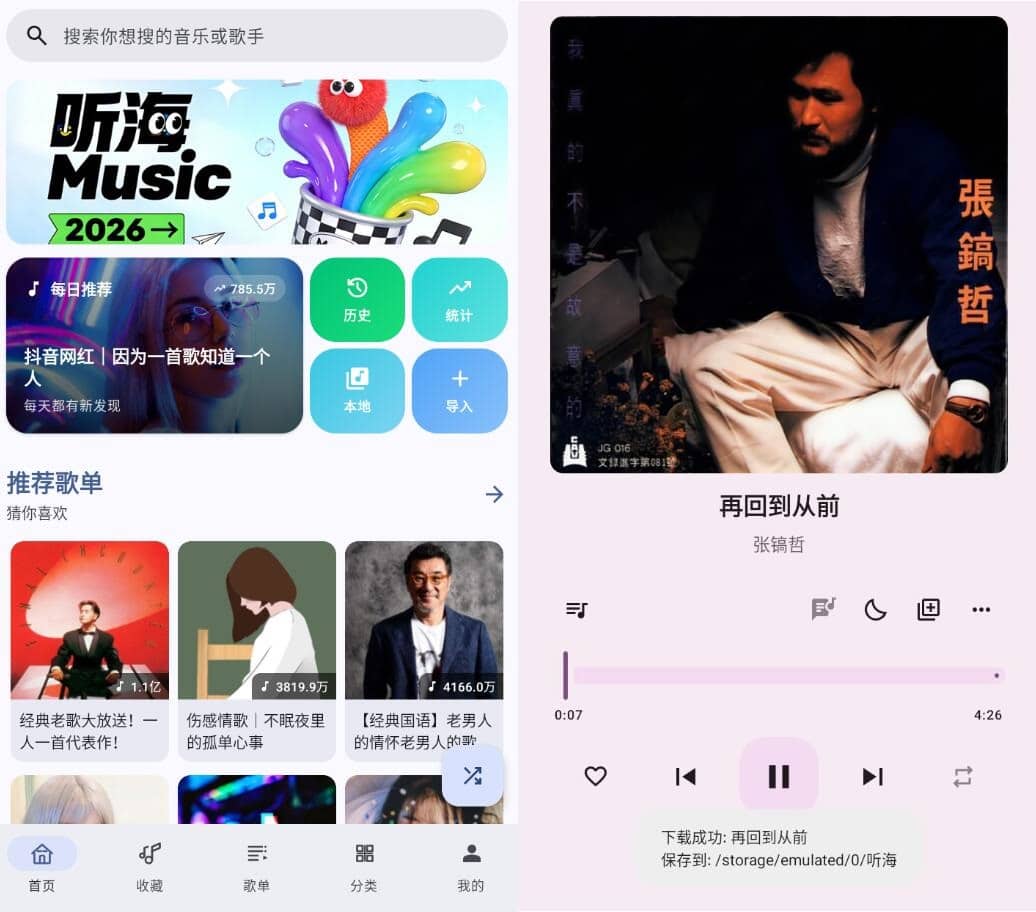Switch to the 歌单 tab
1036x912 pixels.
(256, 866)
